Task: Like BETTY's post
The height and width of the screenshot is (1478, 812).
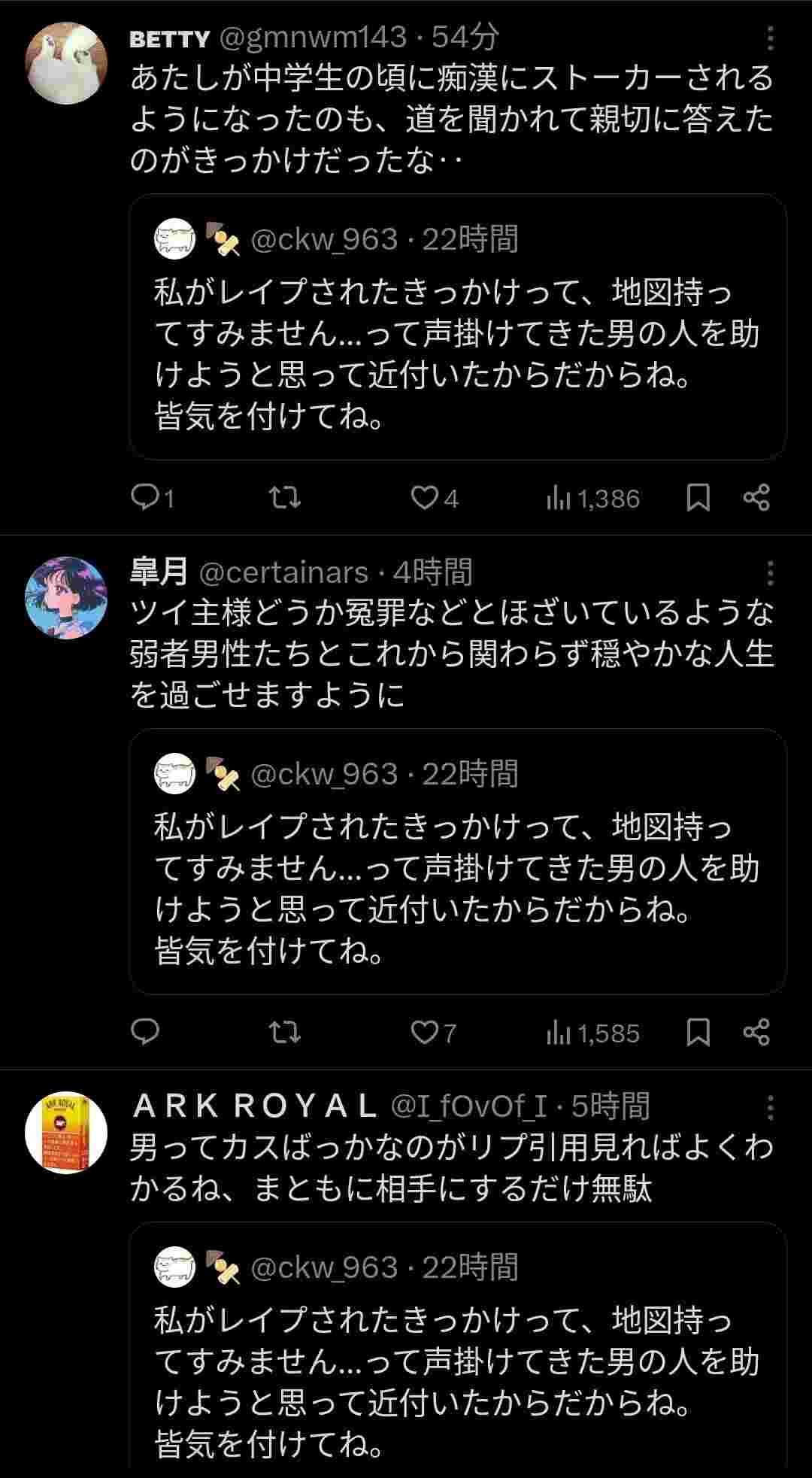Action: [x=425, y=497]
